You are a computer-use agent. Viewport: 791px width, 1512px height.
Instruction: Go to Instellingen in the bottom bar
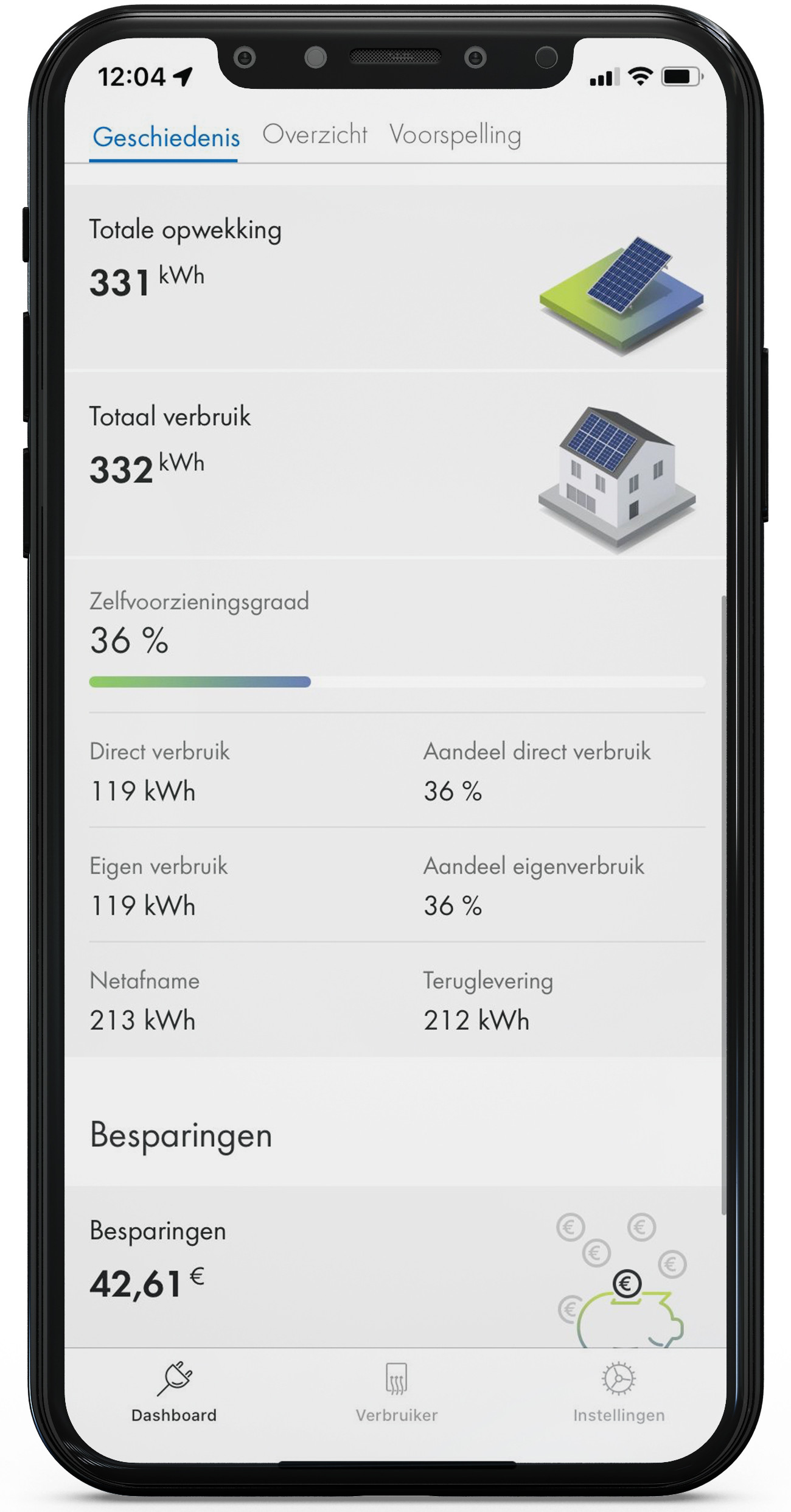click(618, 1392)
